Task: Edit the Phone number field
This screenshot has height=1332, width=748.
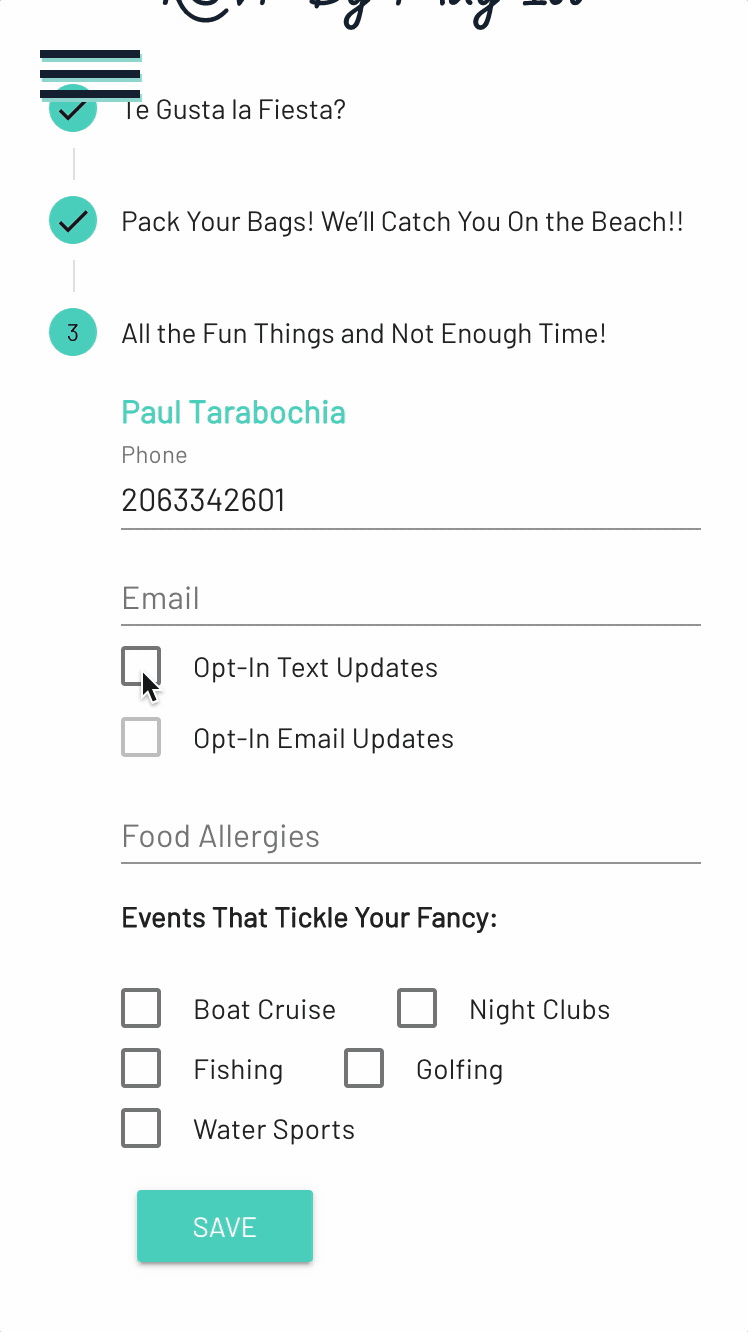Action: pyautogui.click(x=410, y=500)
